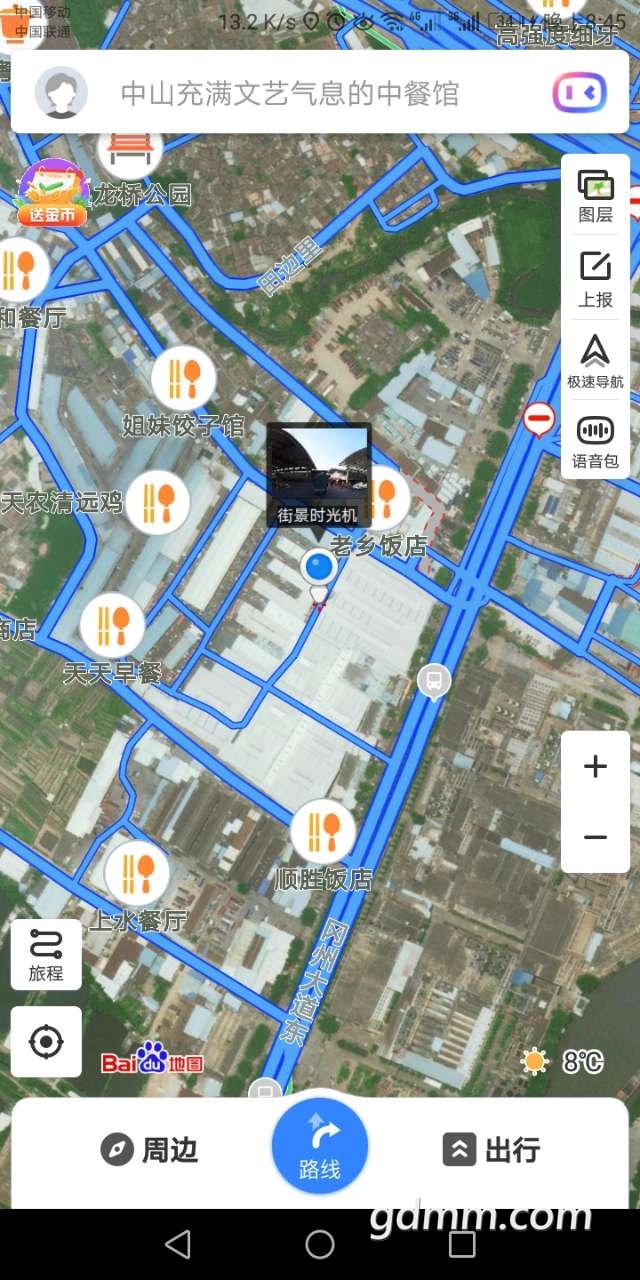Open the profile avatar
The height and width of the screenshot is (1280, 640).
pos(61,93)
